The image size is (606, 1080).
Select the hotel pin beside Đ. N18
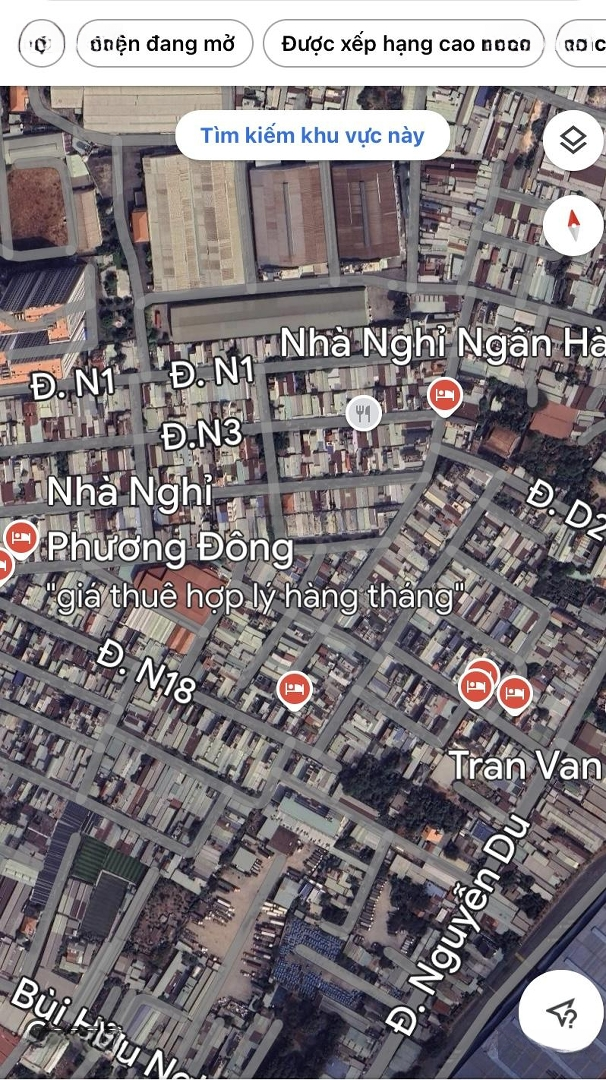coord(294,691)
